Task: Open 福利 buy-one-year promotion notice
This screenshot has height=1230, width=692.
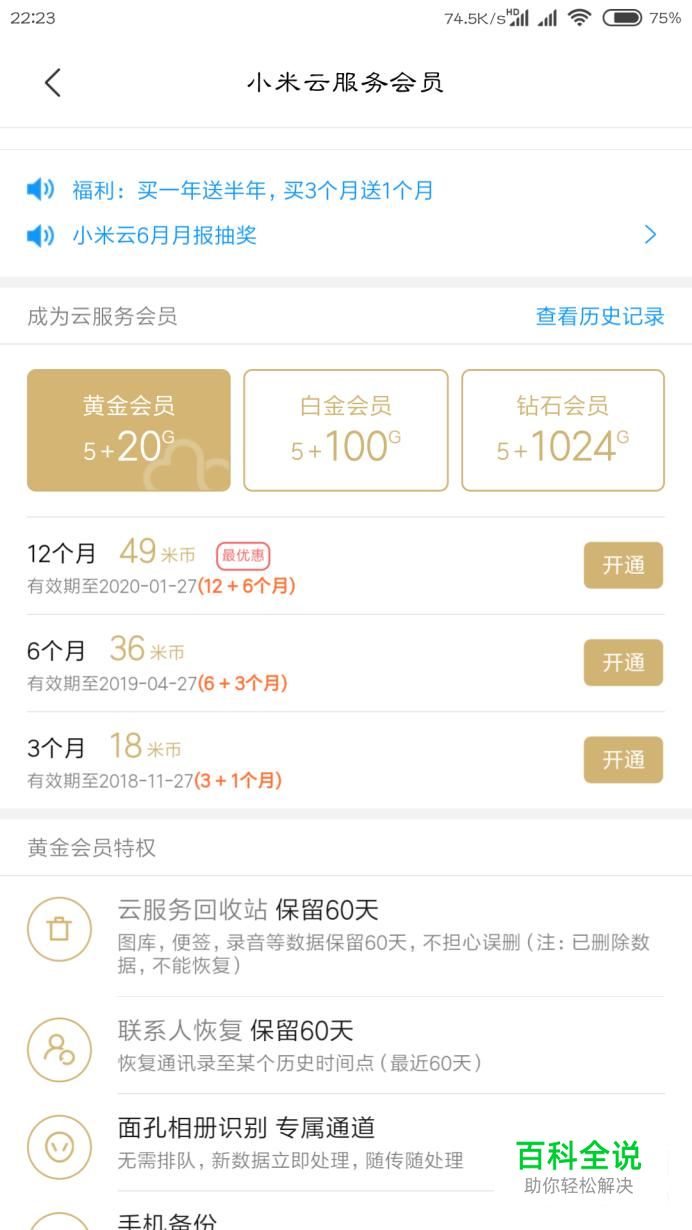Action: [x=252, y=190]
